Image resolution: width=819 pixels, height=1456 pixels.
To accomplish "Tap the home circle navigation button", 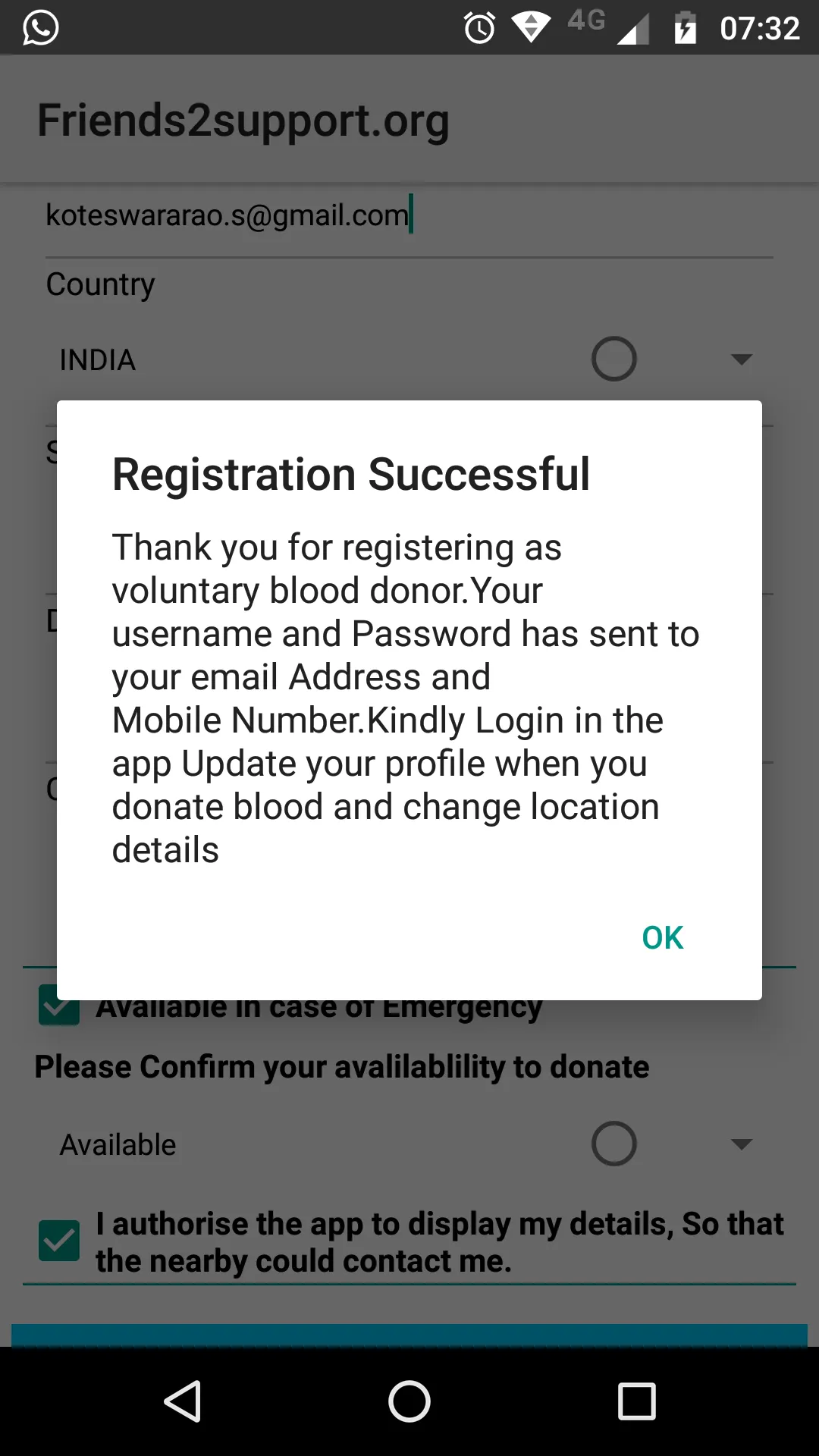I will 409,1401.
